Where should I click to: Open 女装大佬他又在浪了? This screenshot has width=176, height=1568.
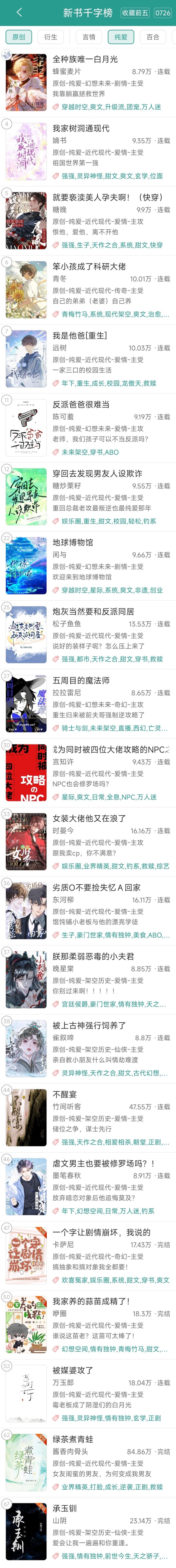click(89, 818)
